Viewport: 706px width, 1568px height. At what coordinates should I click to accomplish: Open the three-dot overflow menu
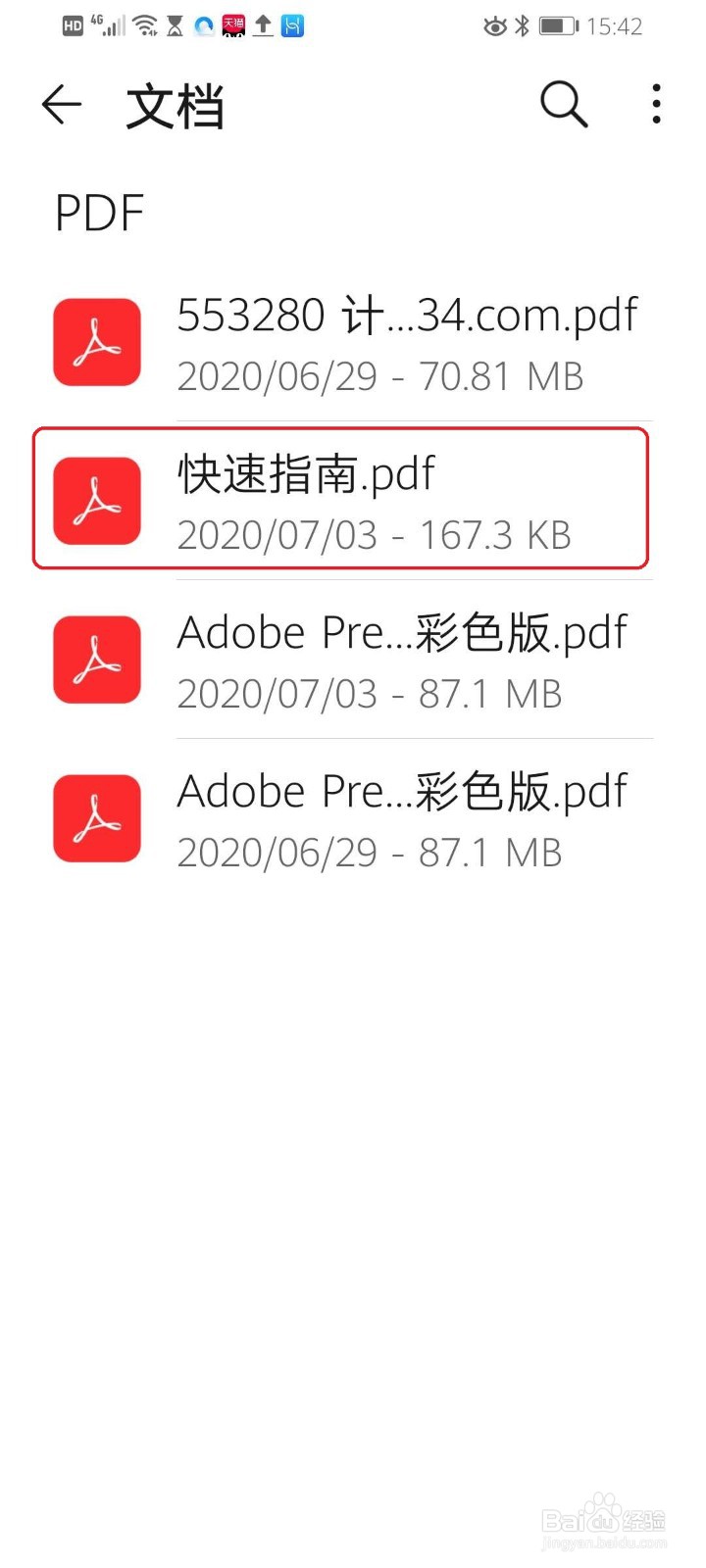click(x=655, y=105)
